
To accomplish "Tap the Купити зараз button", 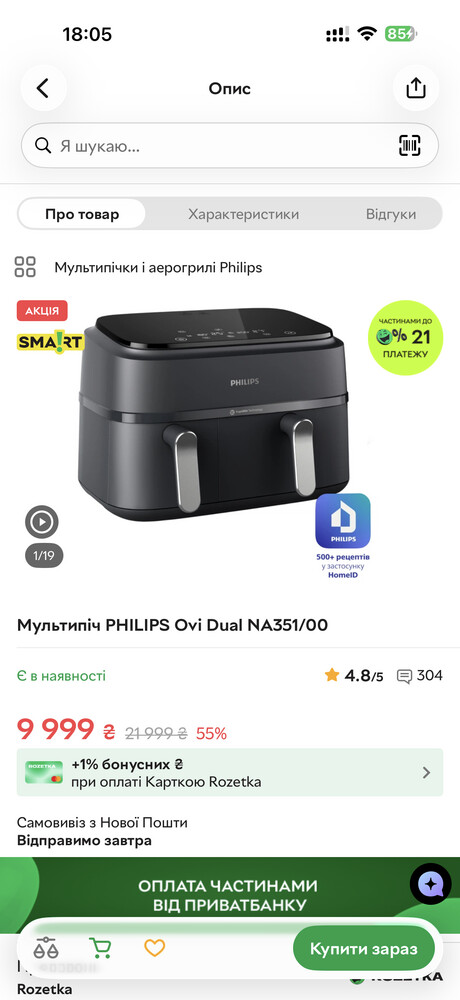I will 364,948.
